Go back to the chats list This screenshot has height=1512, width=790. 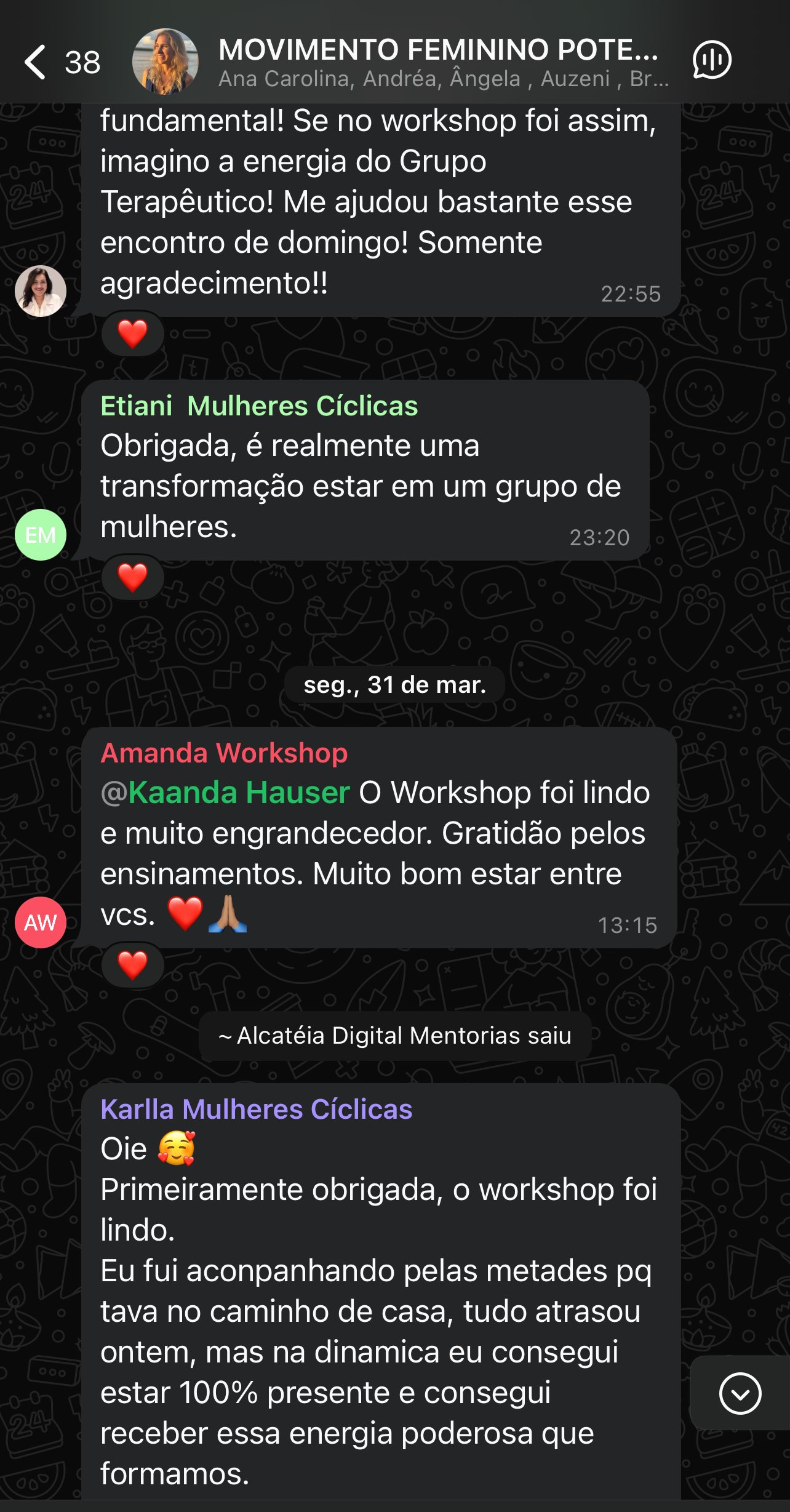point(37,62)
